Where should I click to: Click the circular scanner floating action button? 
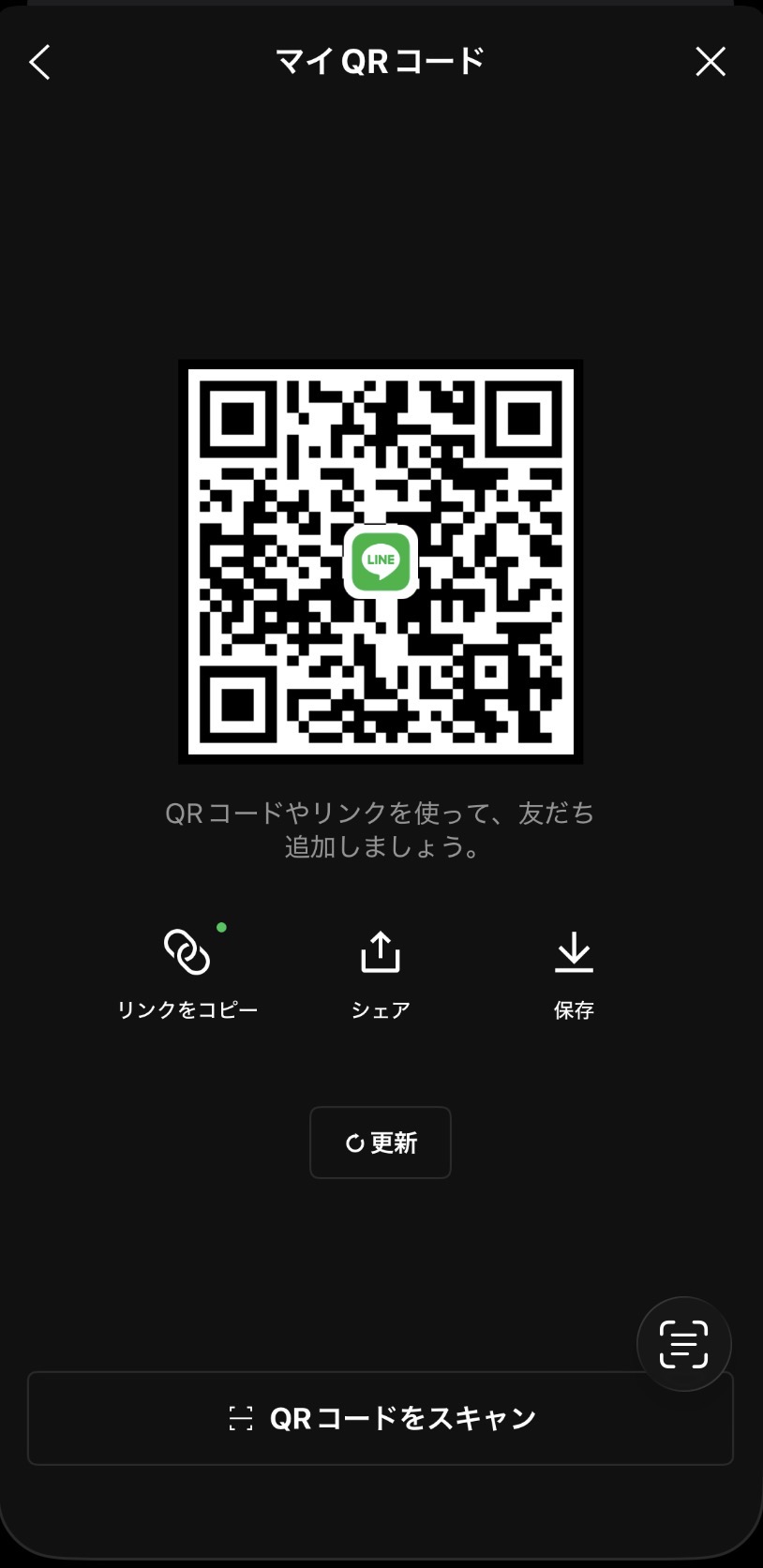(682, 1343)
